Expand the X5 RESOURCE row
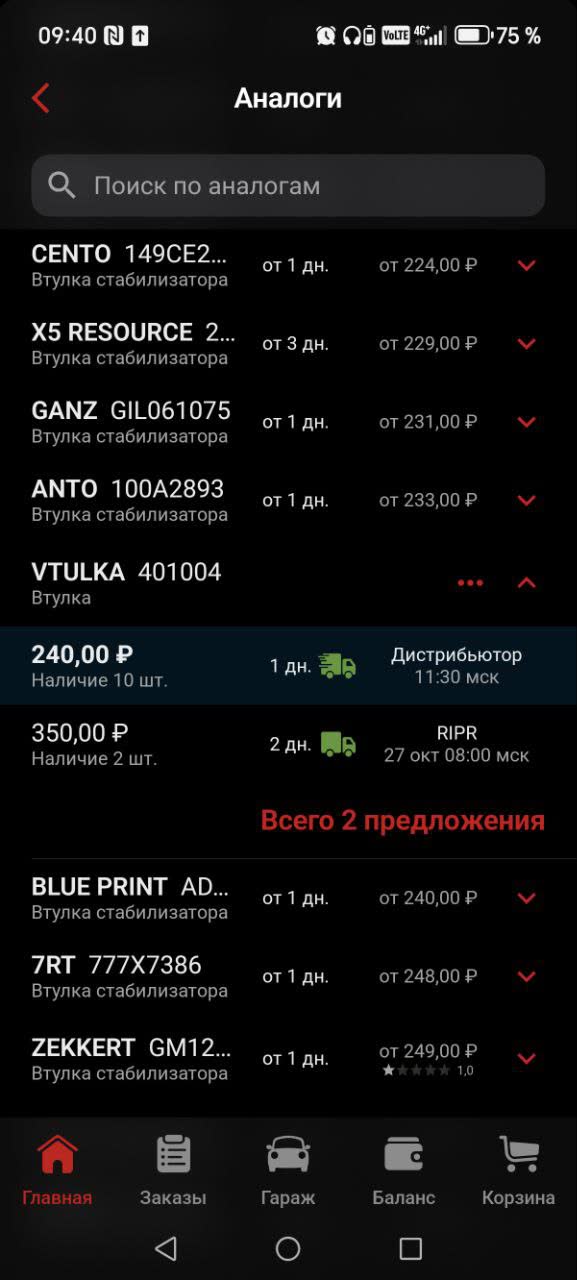The image size is (577, 1280). (527, 343)
